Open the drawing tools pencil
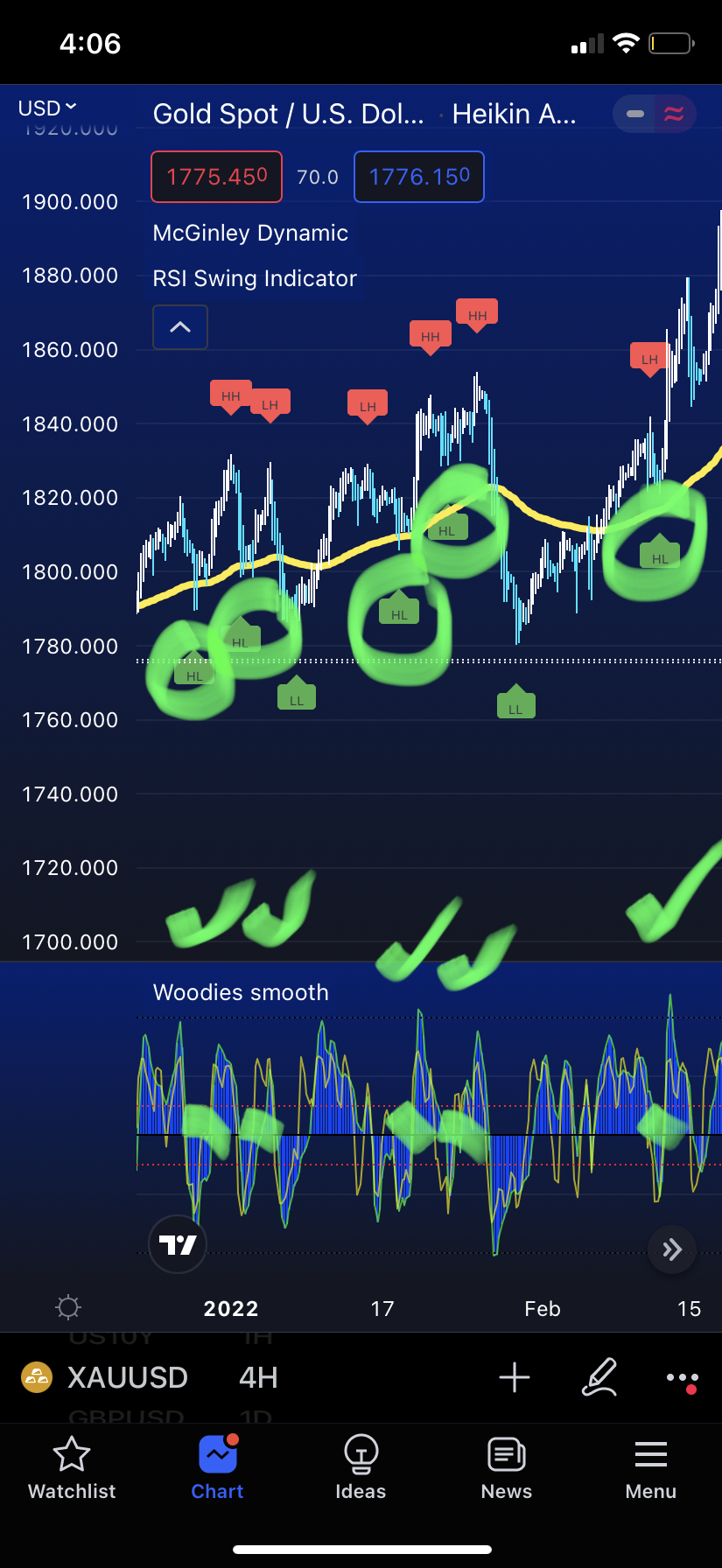722x1568 pixels. pos(600,1377)
